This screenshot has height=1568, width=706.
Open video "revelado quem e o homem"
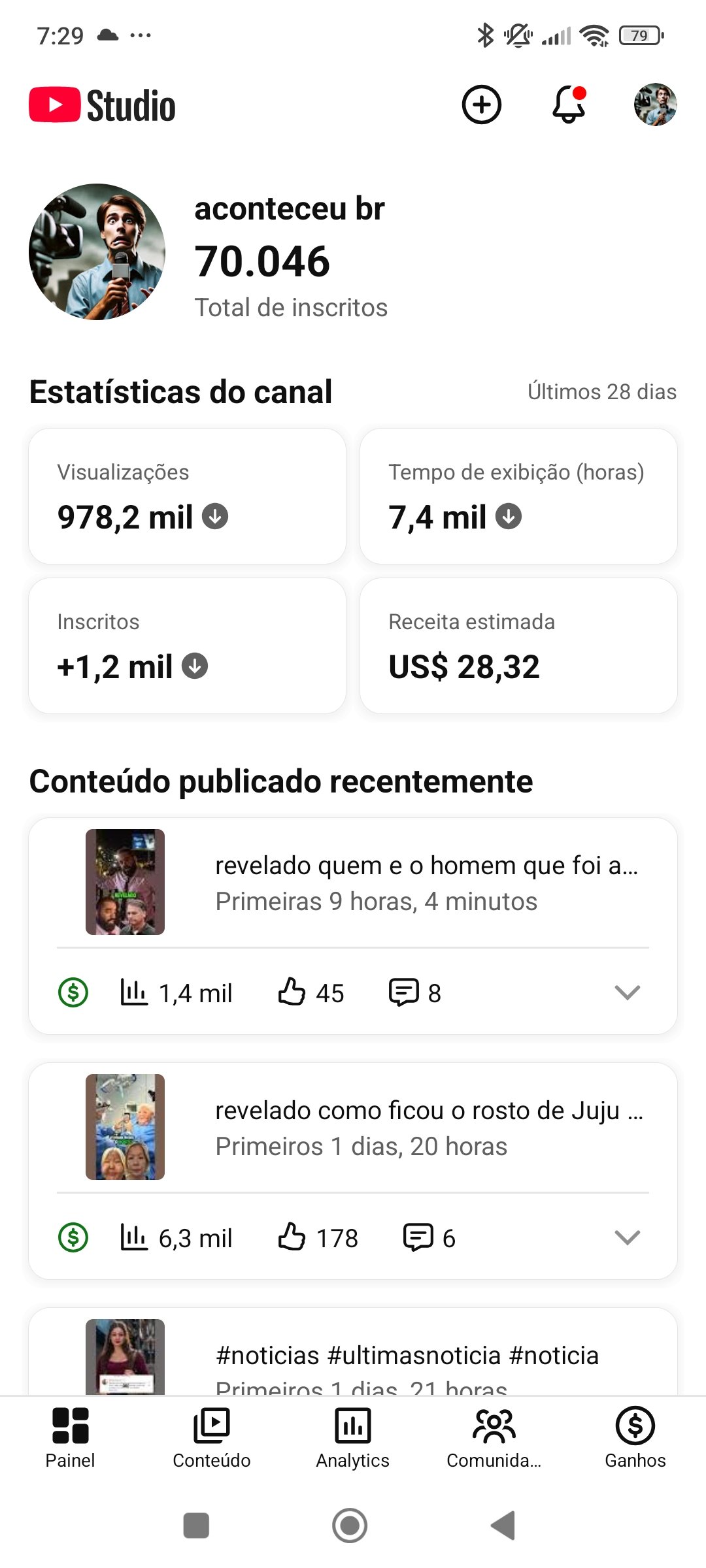pos(425,882)
